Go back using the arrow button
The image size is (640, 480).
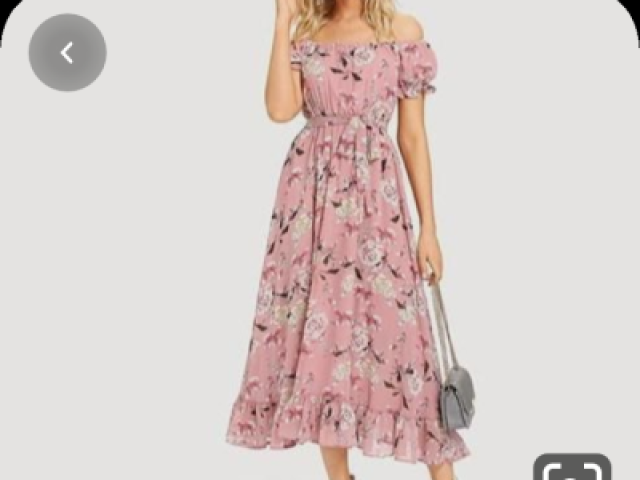[67, 53]
